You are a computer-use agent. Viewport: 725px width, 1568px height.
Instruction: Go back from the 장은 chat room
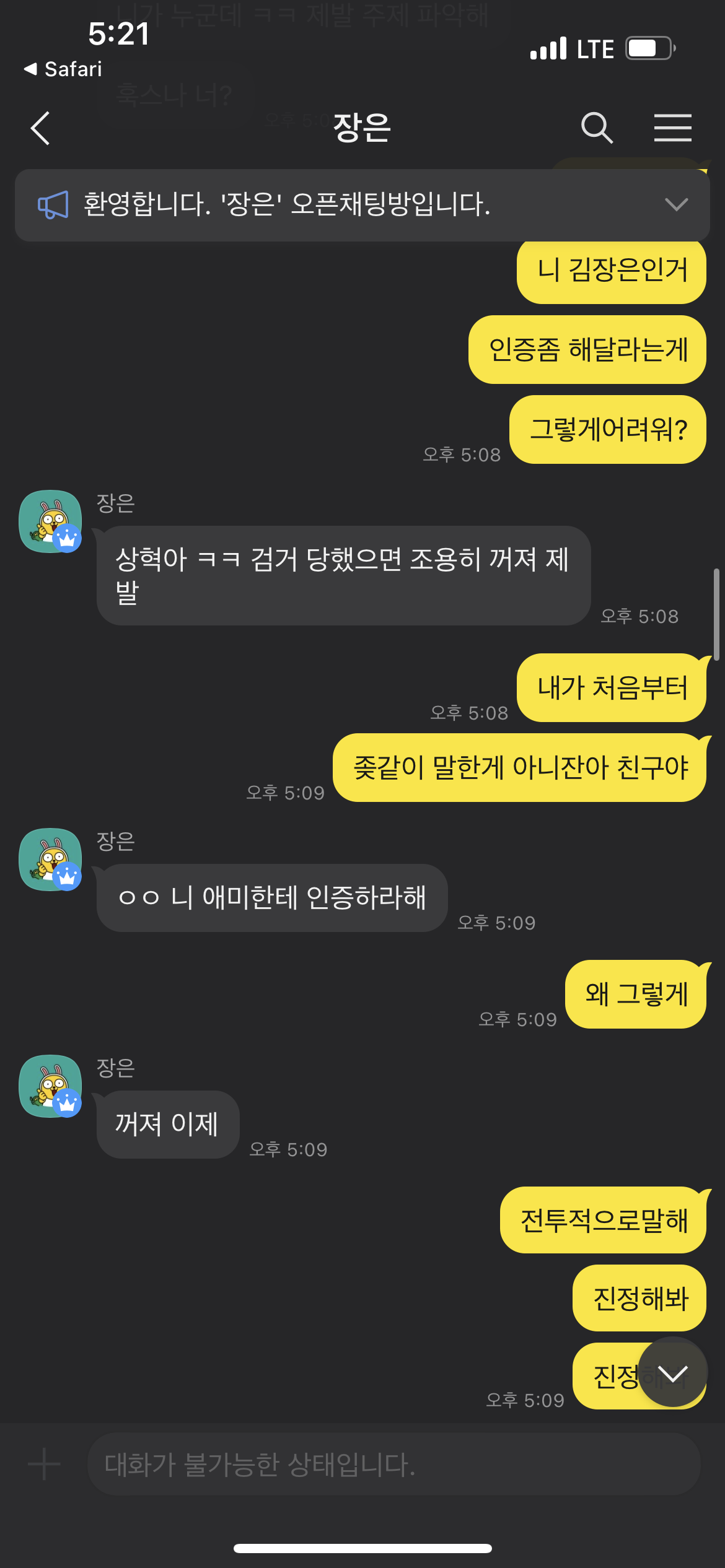coord(41,128)
